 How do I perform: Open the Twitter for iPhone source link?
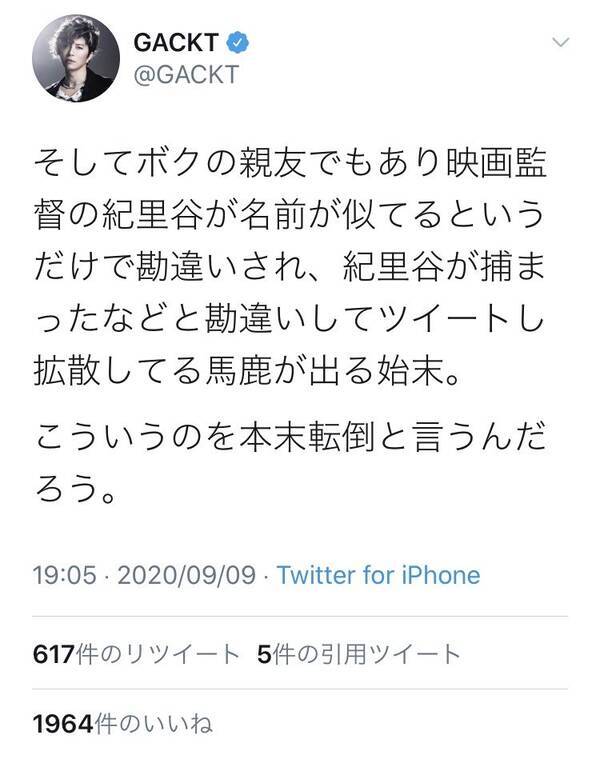click(x=378, y=575)
